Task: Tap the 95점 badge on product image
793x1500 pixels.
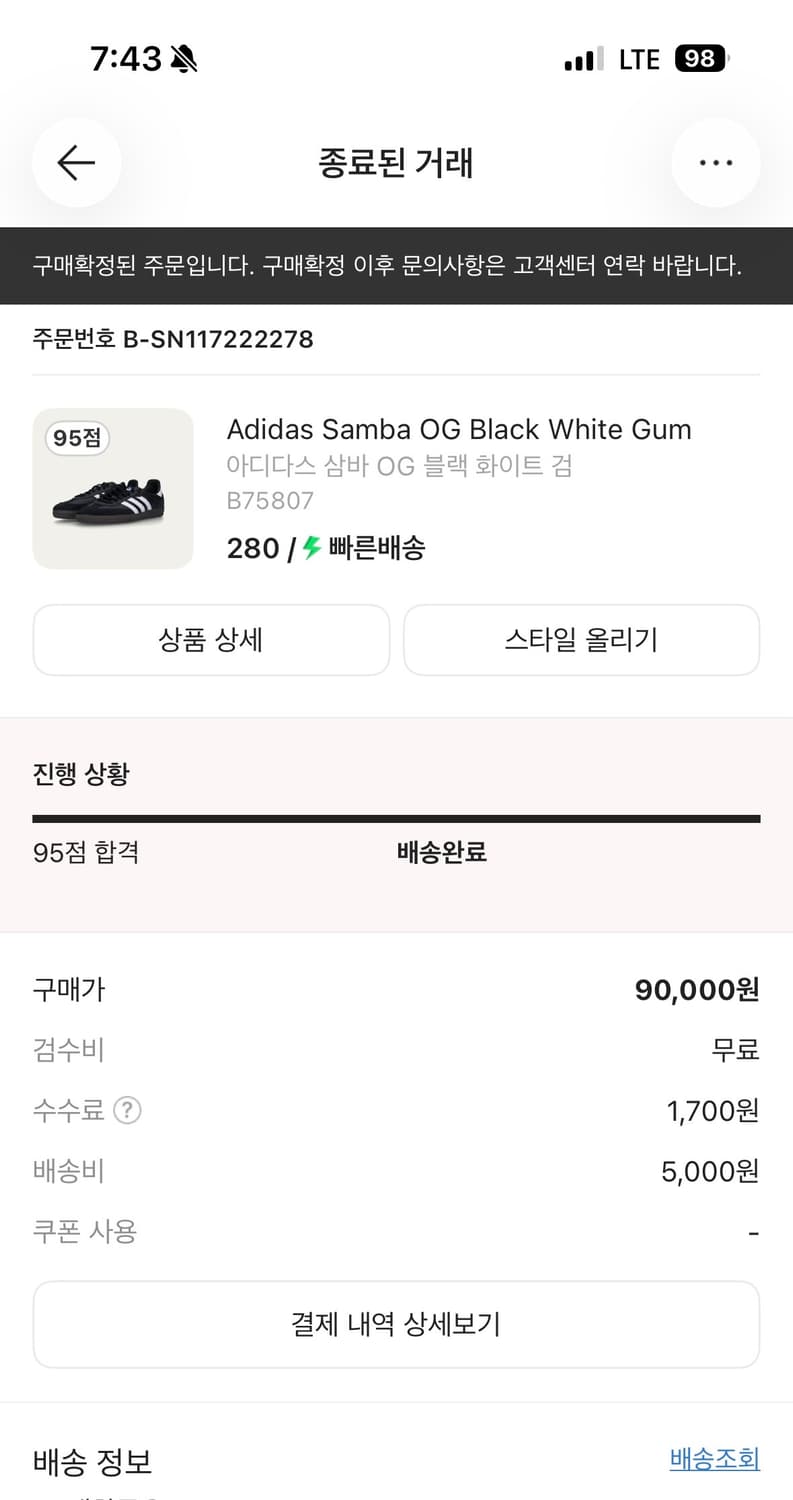Action: (77, 438)
